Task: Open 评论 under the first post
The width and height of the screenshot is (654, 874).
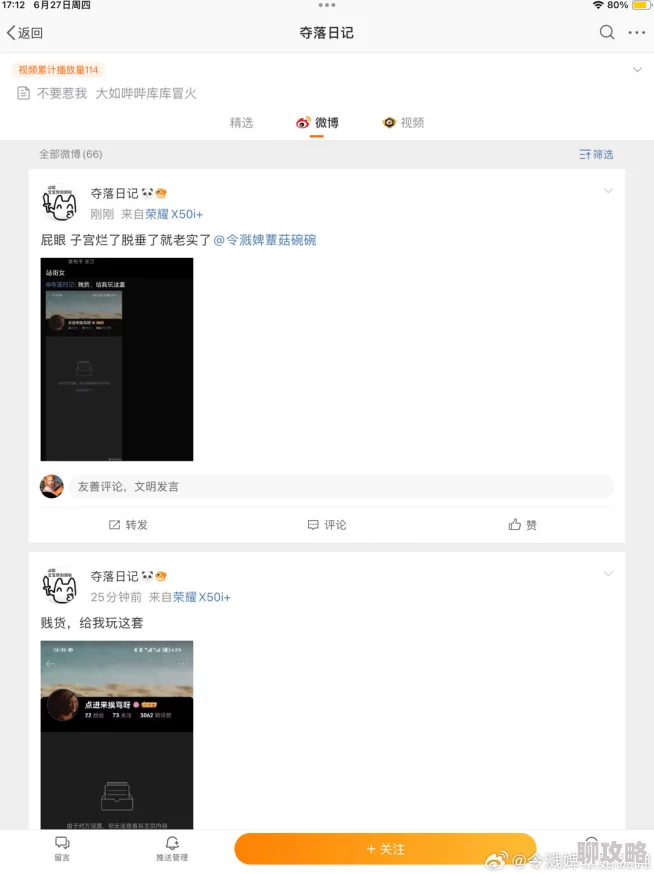Action: pos(327,525)
